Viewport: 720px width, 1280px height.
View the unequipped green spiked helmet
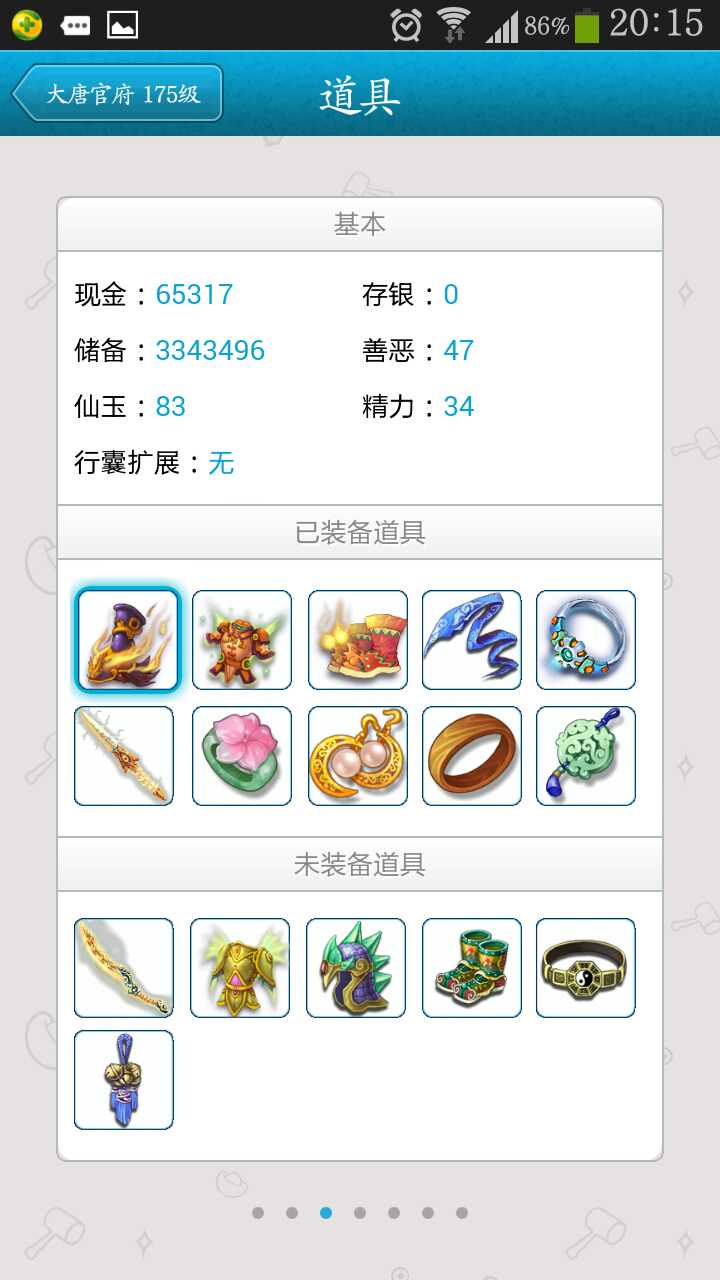356,968
